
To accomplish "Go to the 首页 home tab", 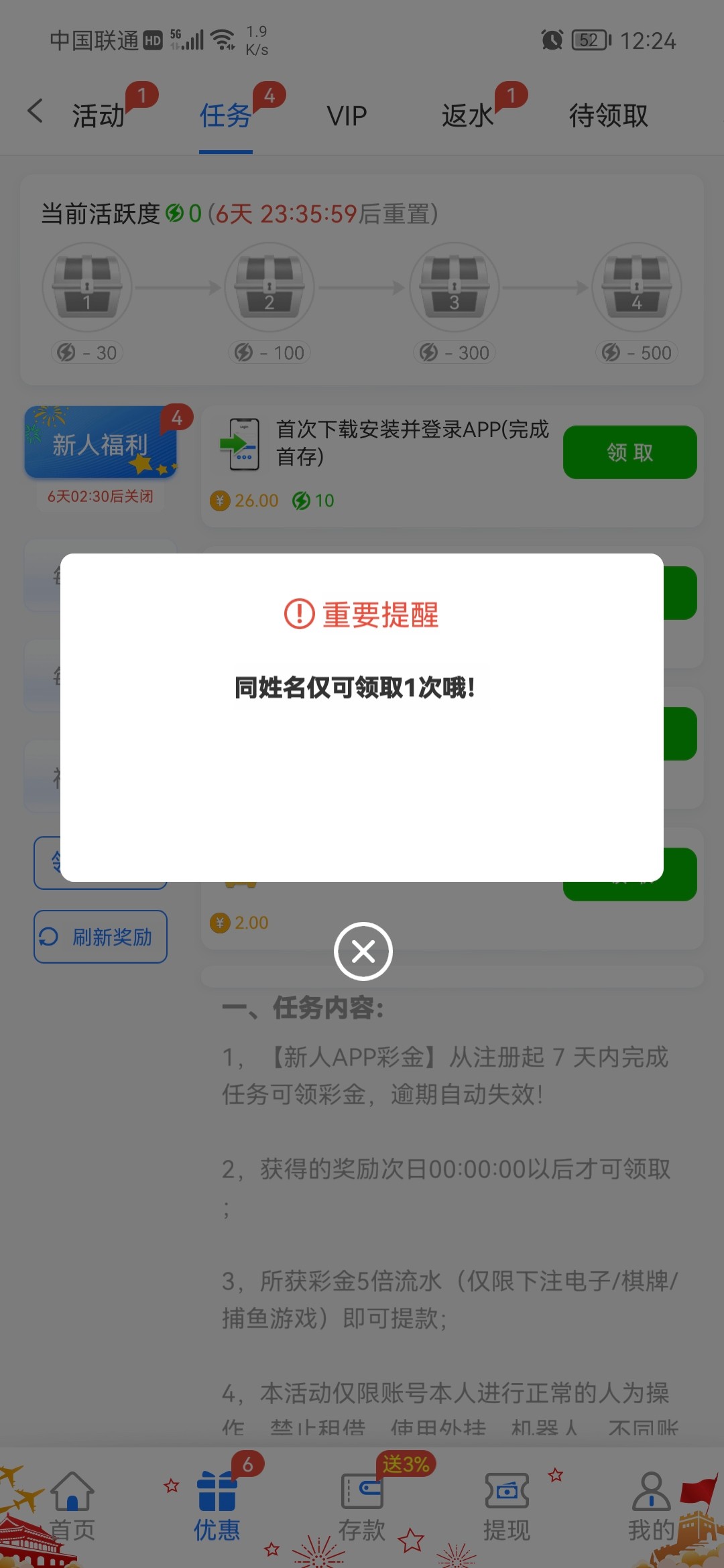I will coord(72,1504).
